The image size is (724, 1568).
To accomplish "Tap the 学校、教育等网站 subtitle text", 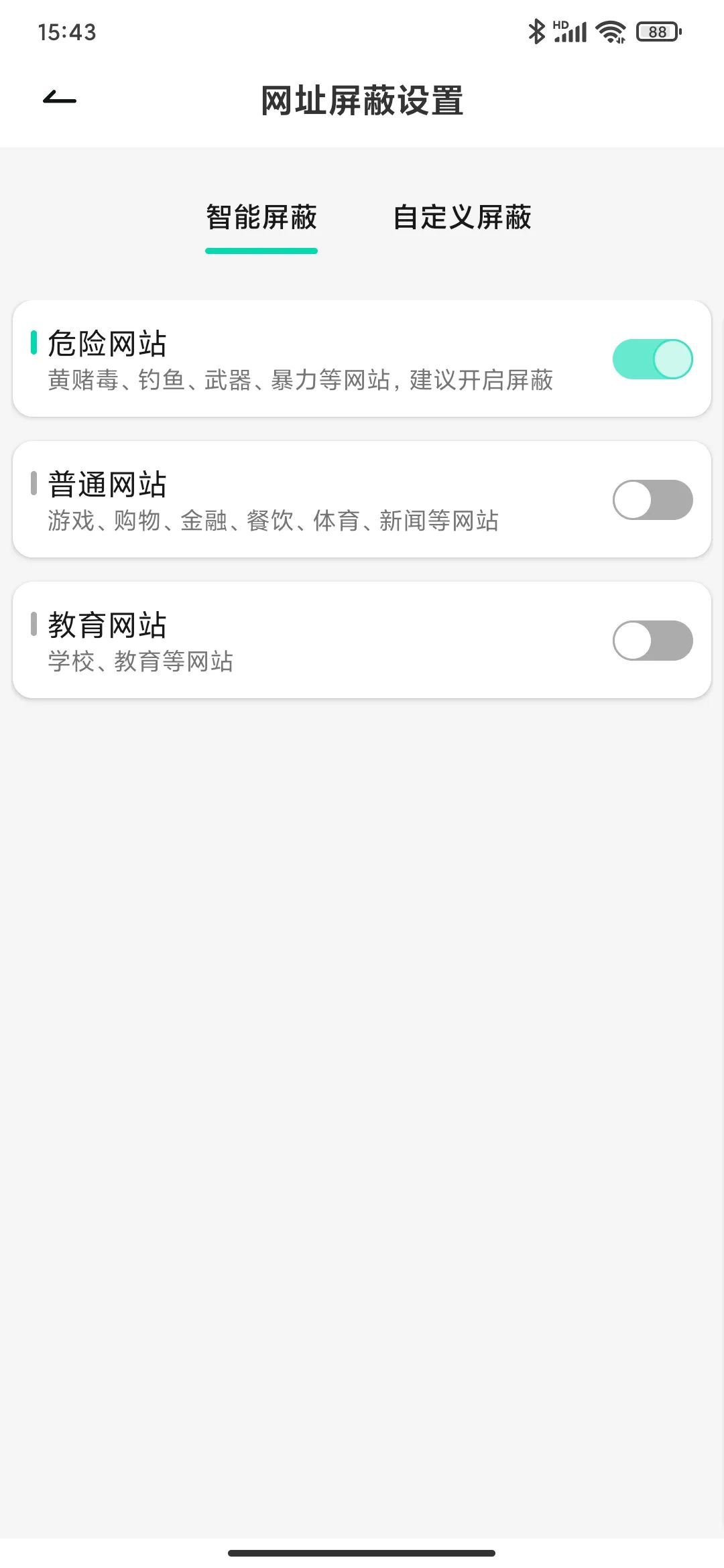I will [141, 662].
